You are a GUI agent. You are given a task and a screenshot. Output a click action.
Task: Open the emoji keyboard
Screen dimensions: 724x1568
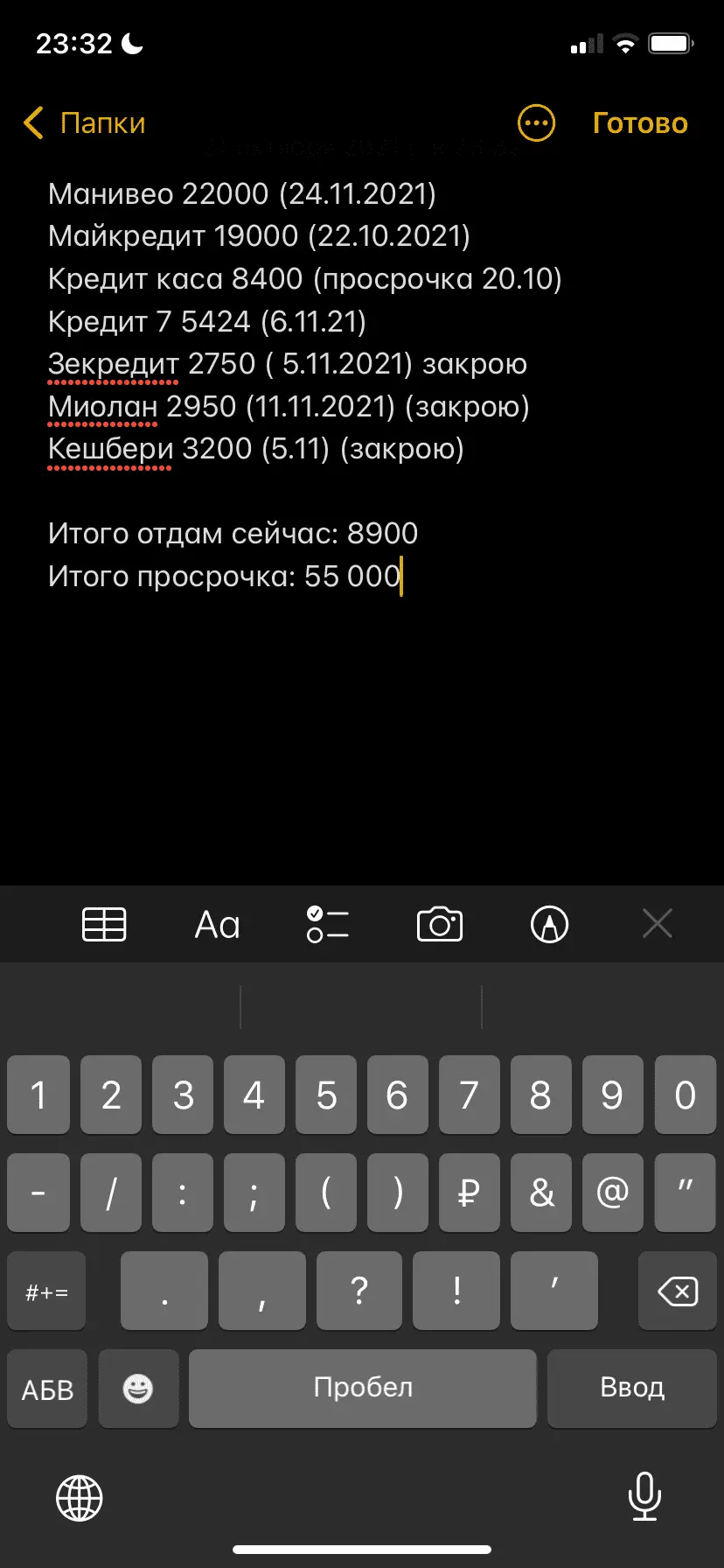pos(138,1389)
